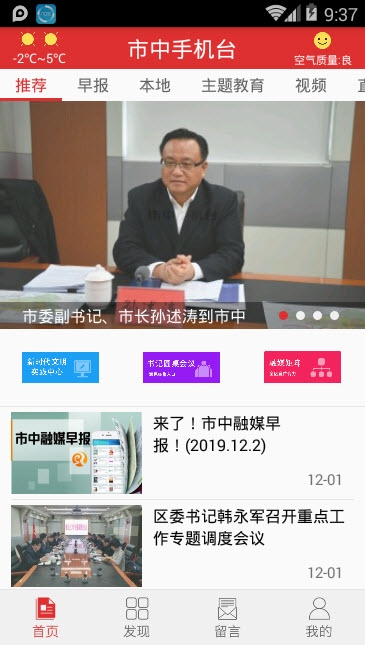Open the 主题教育 tab
The image size is (365, 645).
pos(232,85)
